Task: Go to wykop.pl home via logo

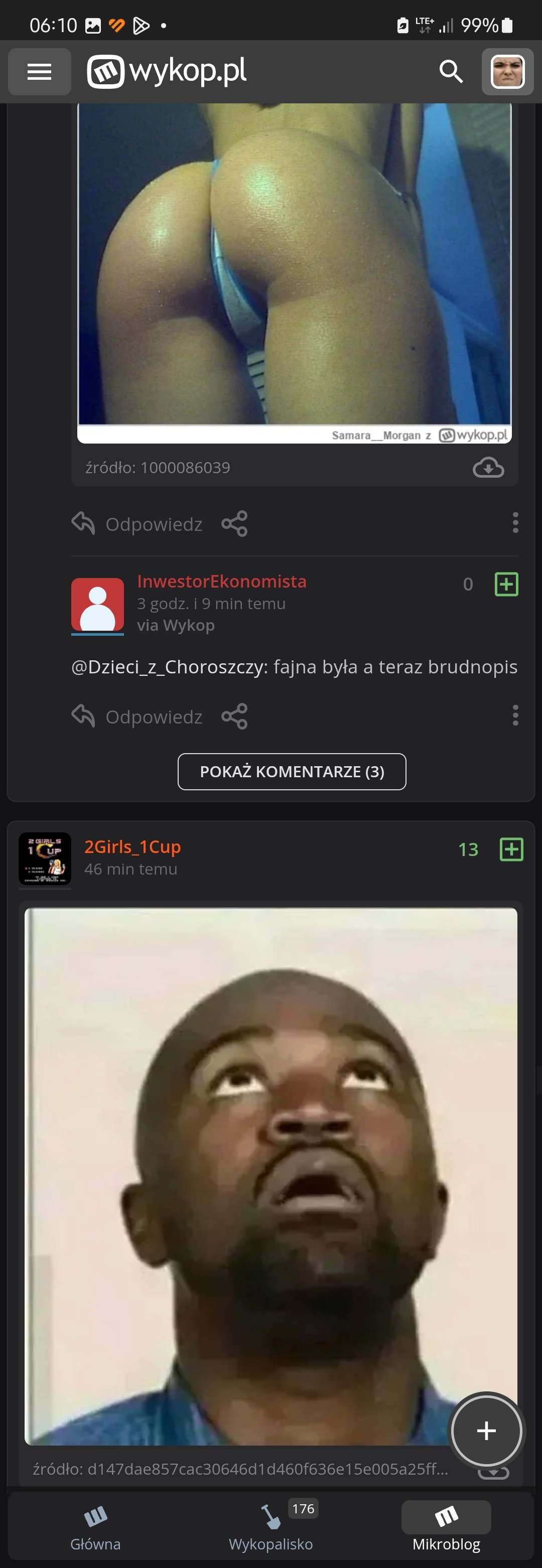Action: click(x=167, y=71)
